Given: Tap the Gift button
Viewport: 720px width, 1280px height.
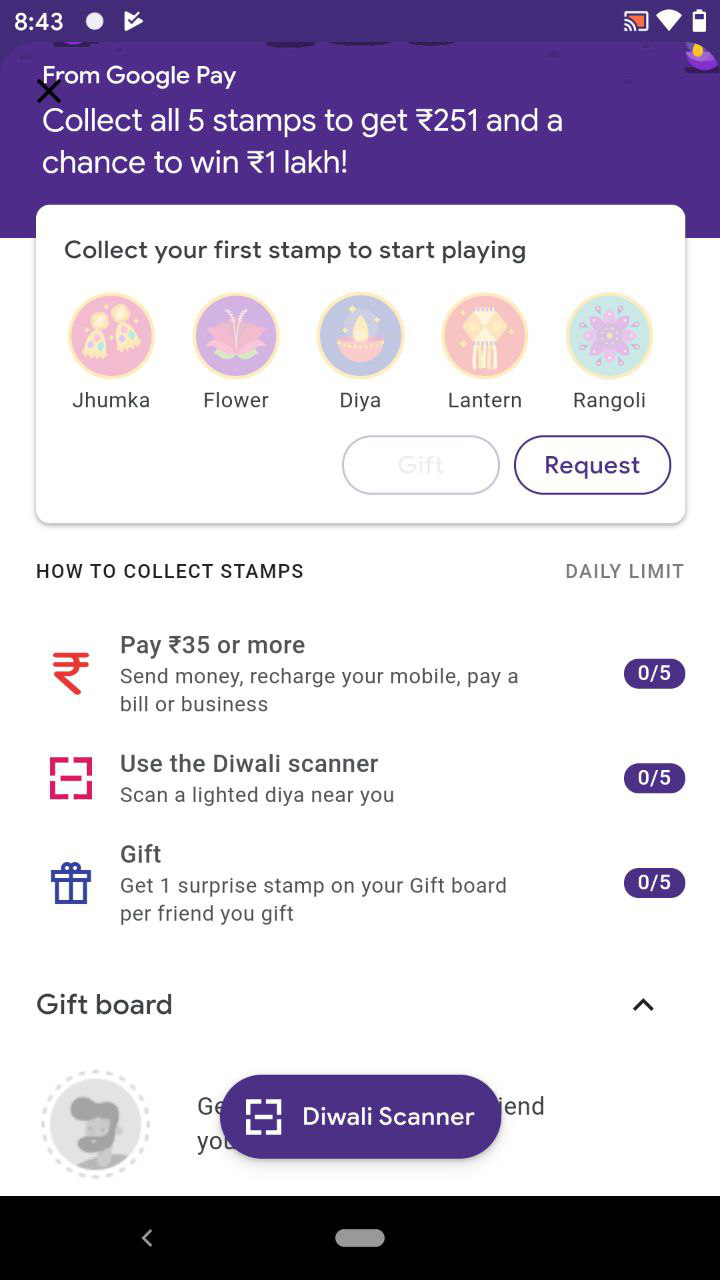Looking at the screenshot, I should pyautogui.click(x=420, y=465).
